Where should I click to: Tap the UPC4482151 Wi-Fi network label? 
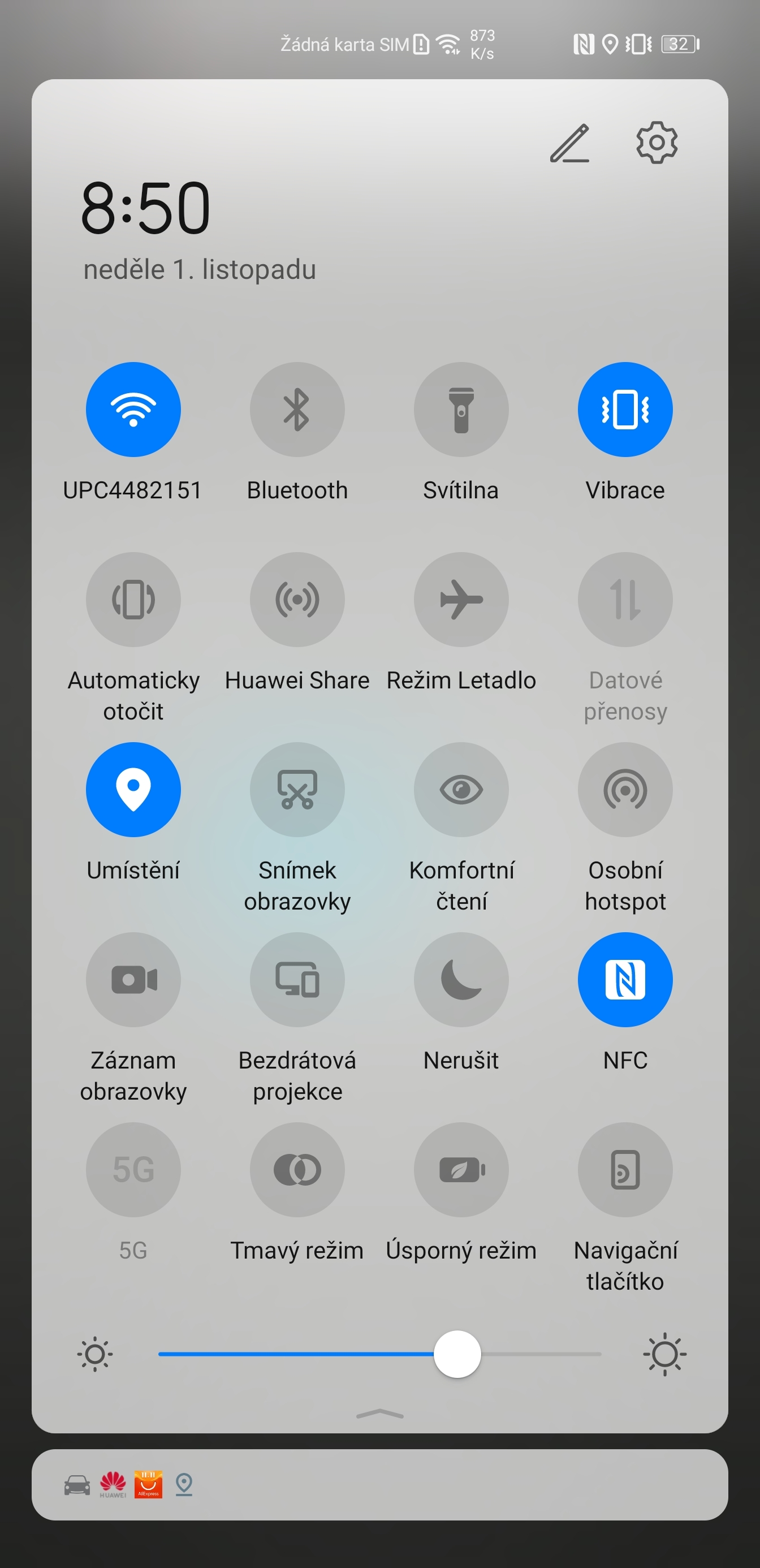pyautogui.click(x=133, y=489)
